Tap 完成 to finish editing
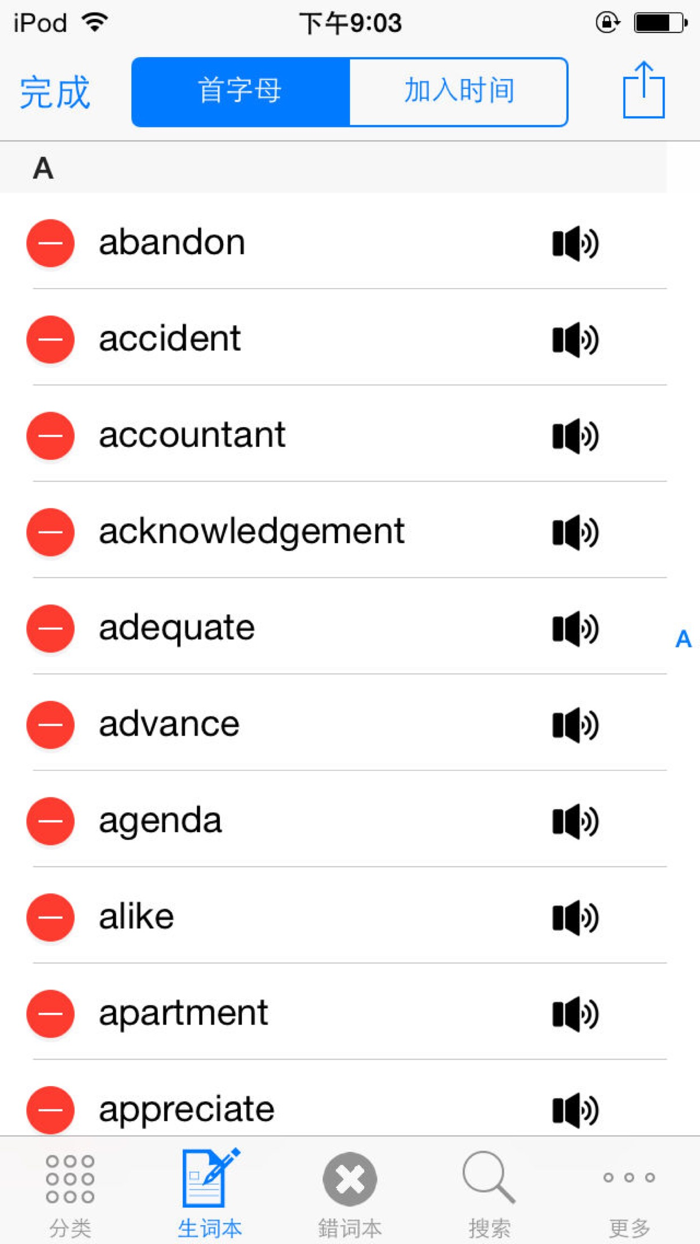The width and height of the screenshot is (700, 1244). point(55,92)
